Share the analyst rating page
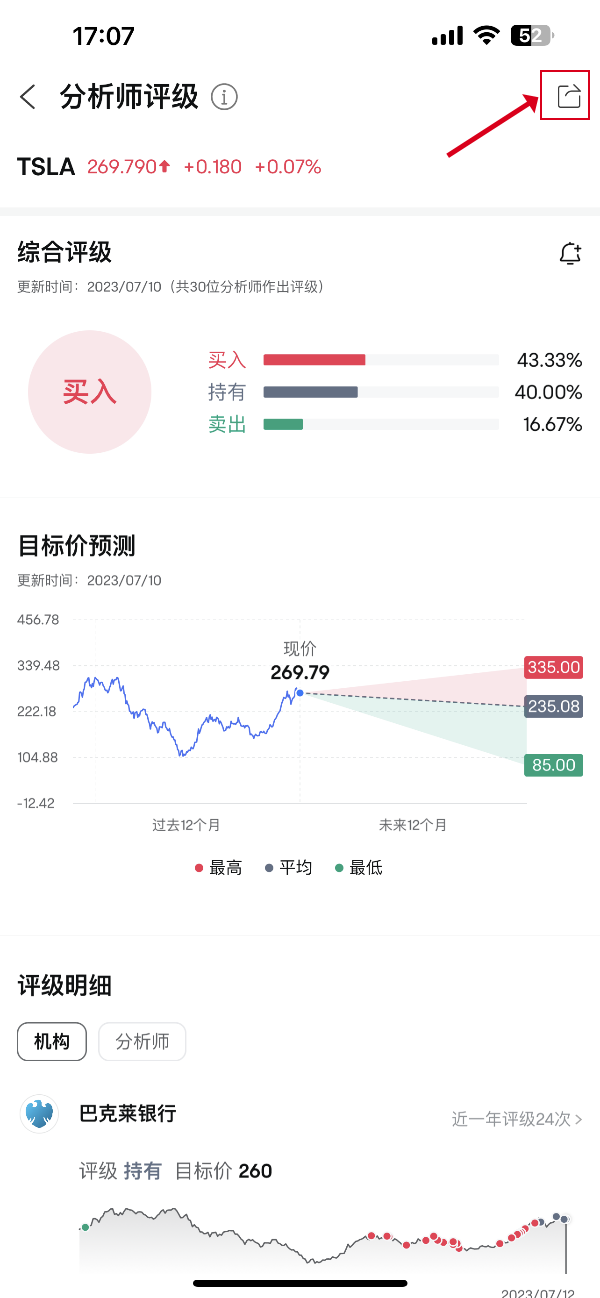600x1298 pixels. pyautogui.click(x=568, y=96)
